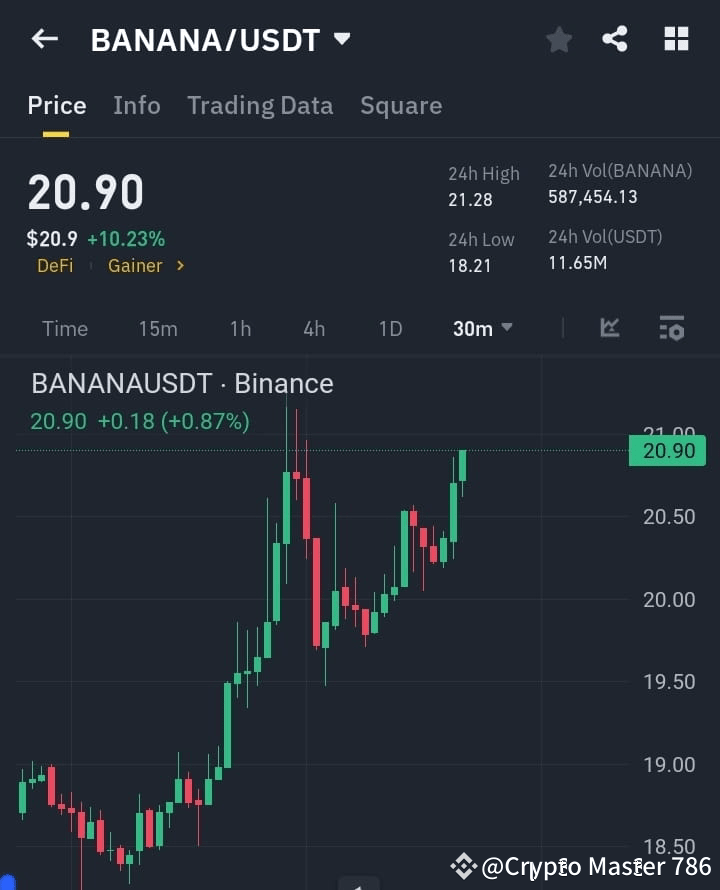Image resolution: width=720 pixels, height=890 pixels.
Task: Switch to the Trading Data tab
Action: pos(260,105)
